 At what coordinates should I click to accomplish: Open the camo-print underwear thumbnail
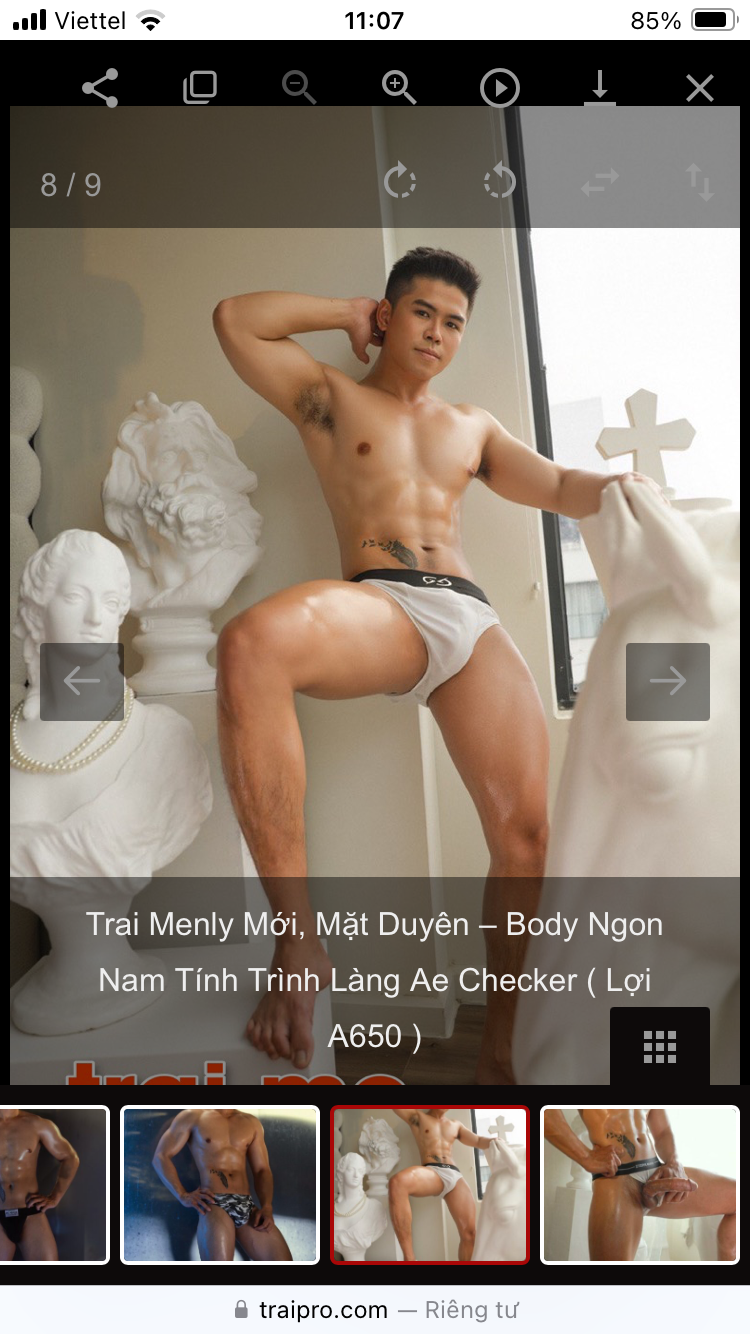coord(220,1184)
